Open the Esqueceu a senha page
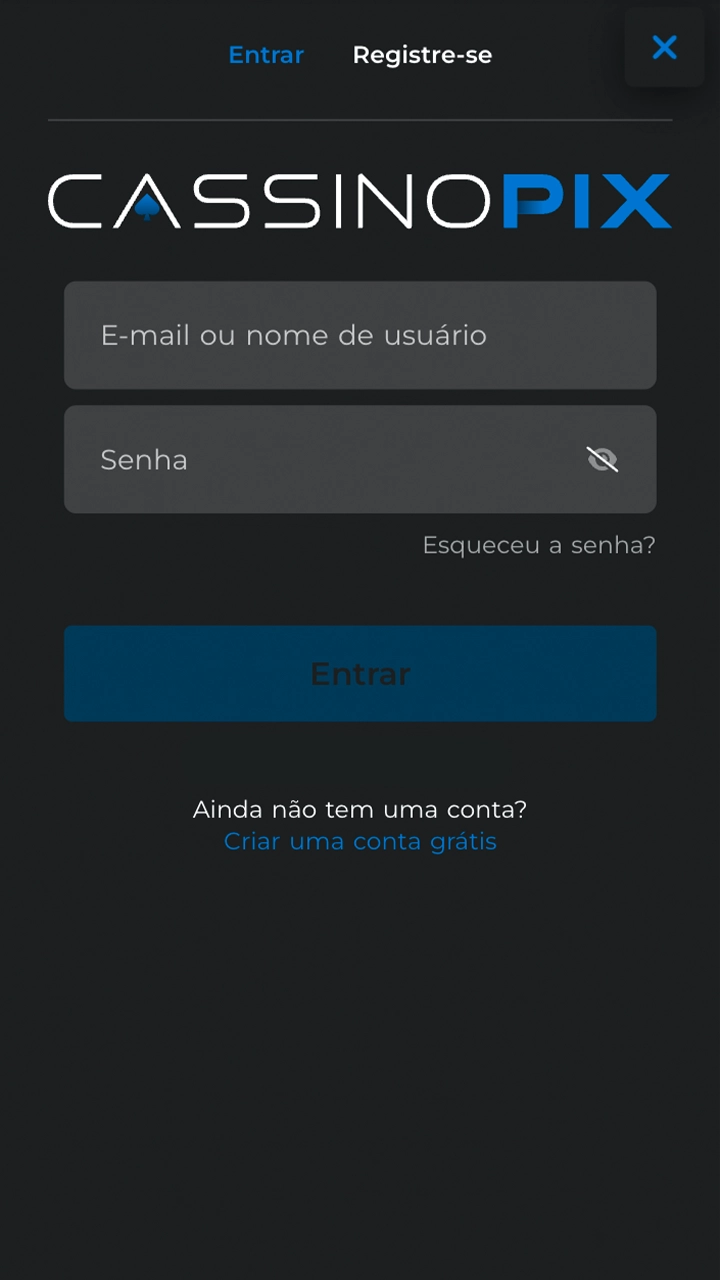This screenshot has height=1280, width=720. [x=539, y=545]
